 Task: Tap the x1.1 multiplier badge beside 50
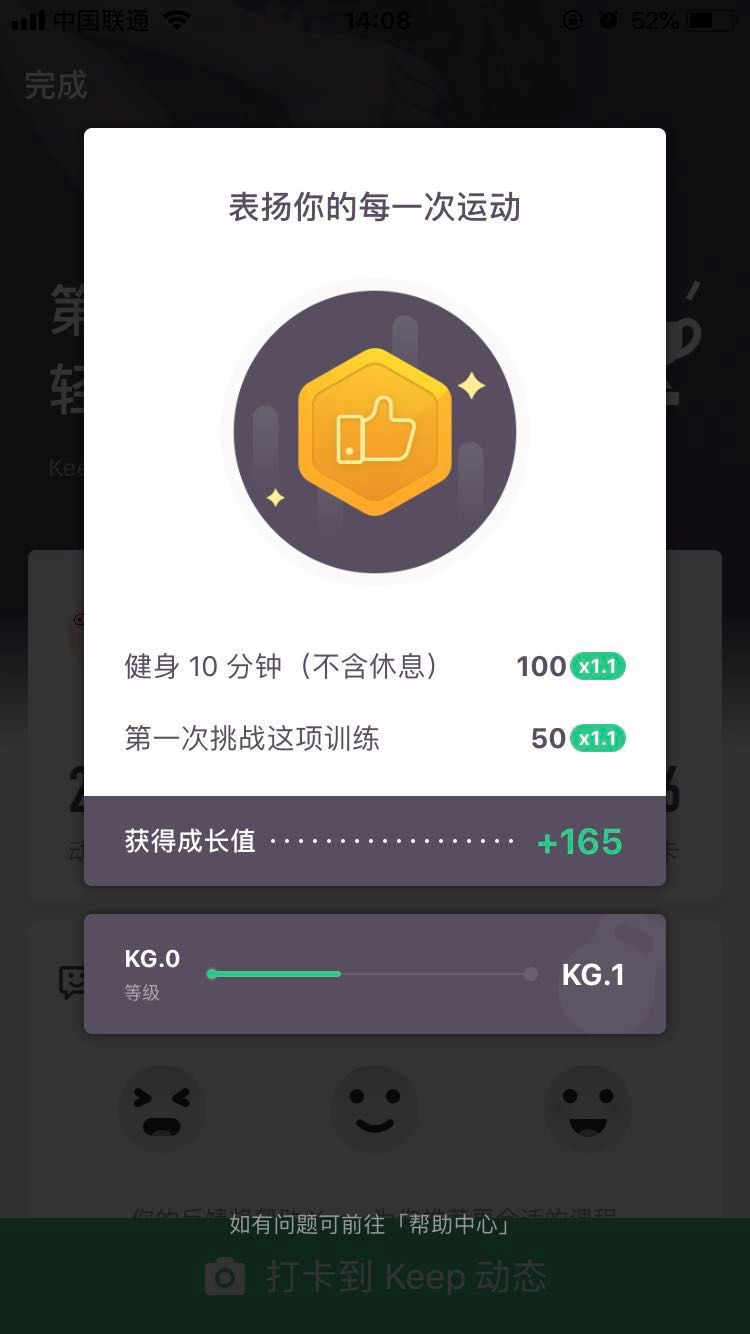pos(597,738)
